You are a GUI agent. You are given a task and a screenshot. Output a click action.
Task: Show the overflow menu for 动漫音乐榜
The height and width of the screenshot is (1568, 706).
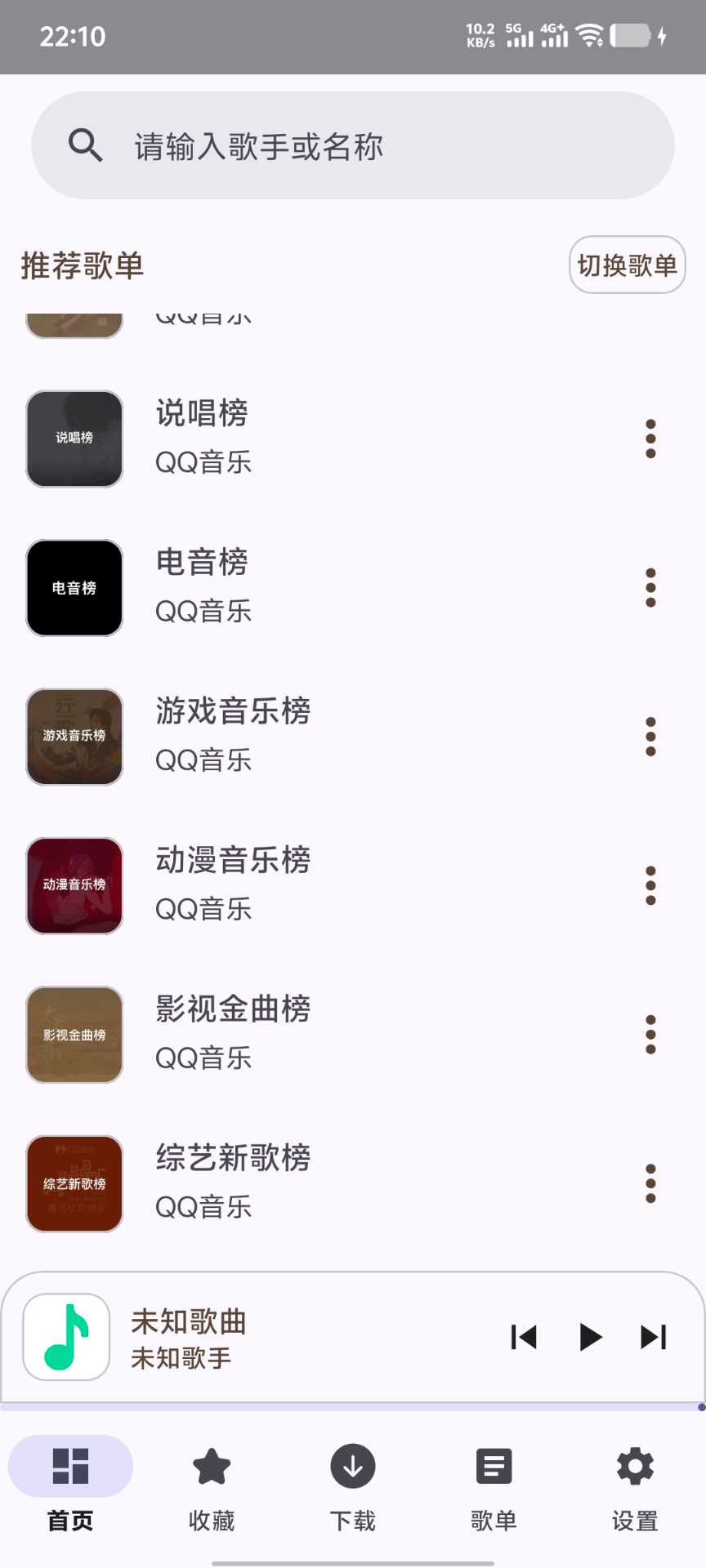pyautogui.click(x=650, y=886)
